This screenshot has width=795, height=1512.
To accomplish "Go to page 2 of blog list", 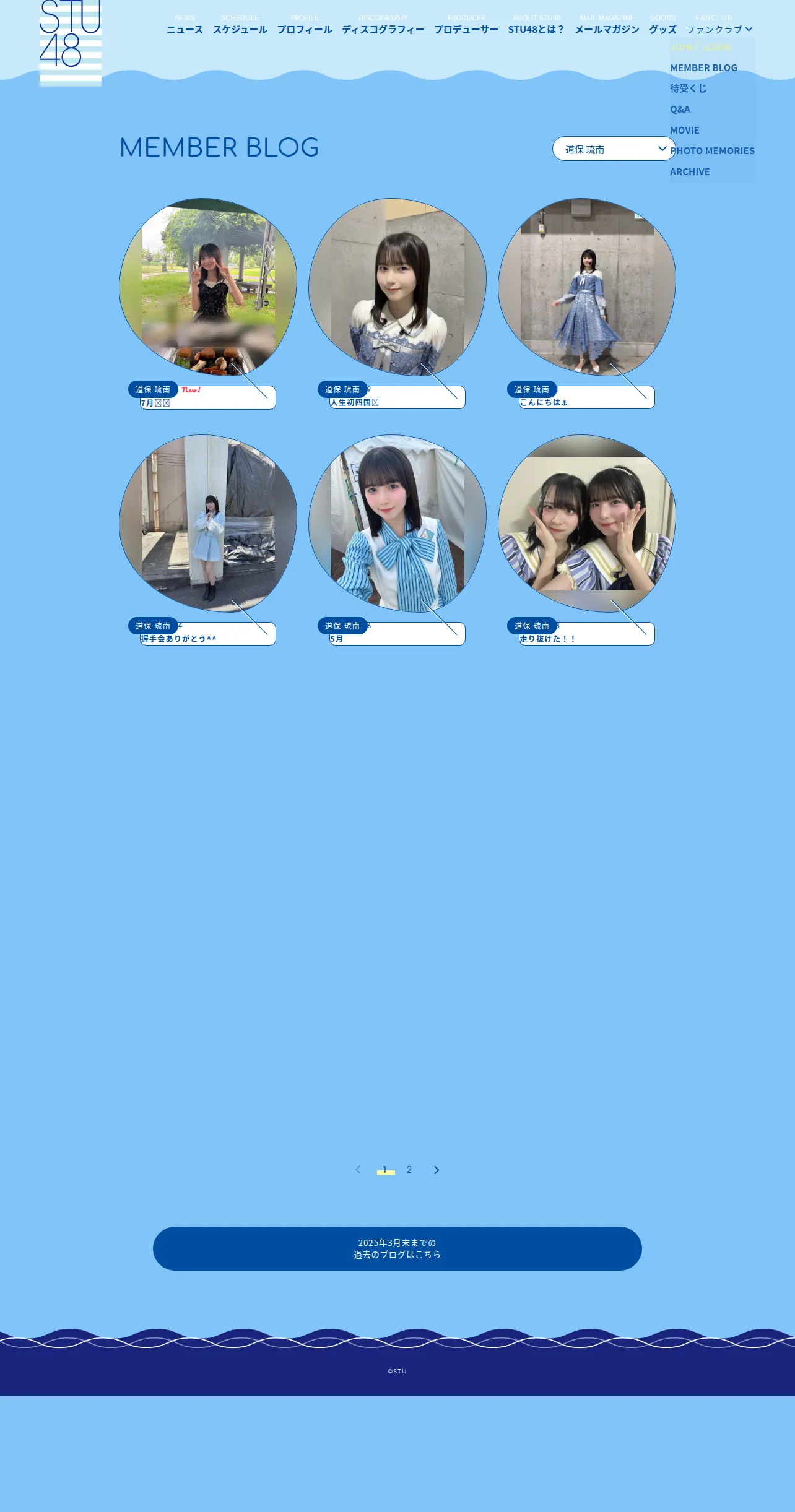I will (x=409, y=1170).
